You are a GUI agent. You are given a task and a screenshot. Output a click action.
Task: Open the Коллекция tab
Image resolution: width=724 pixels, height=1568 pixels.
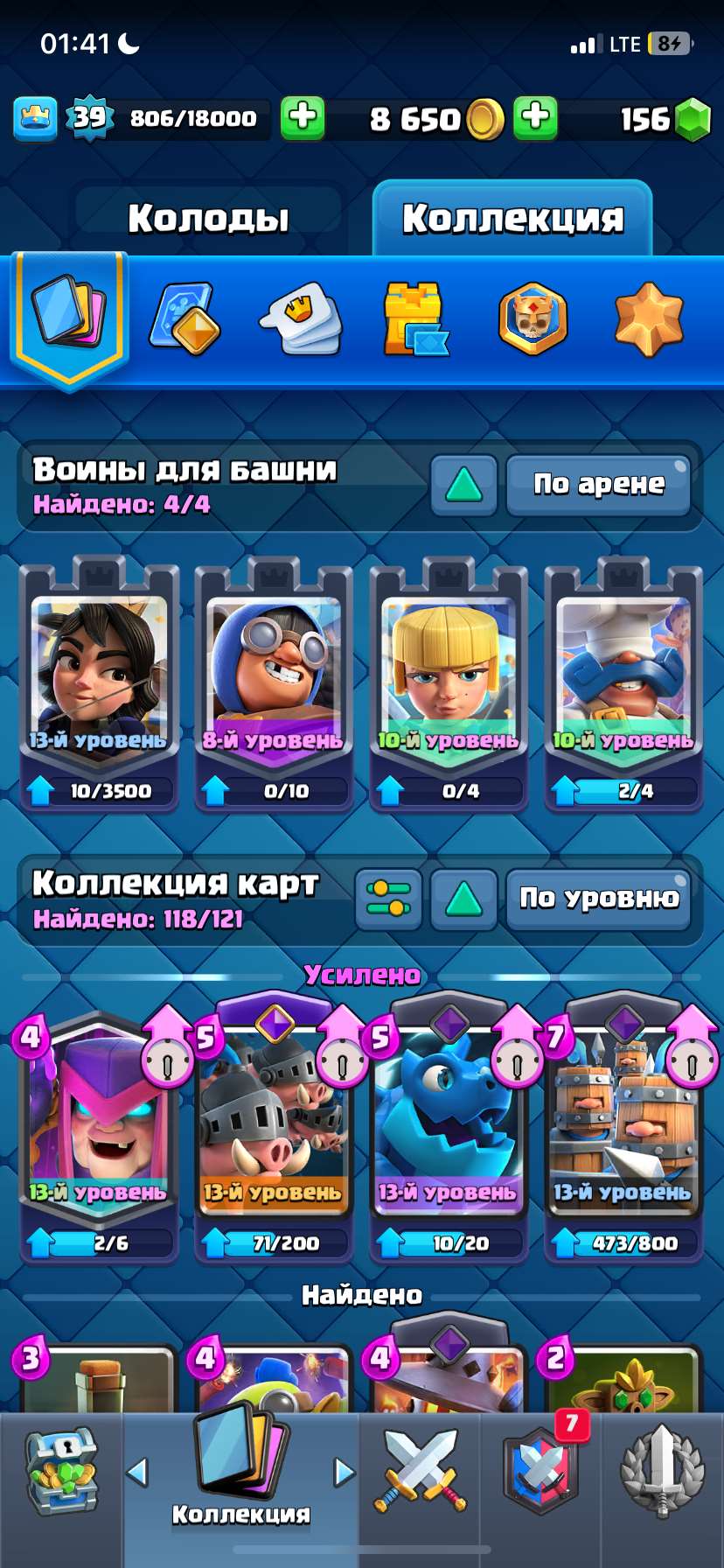(512, 220)
